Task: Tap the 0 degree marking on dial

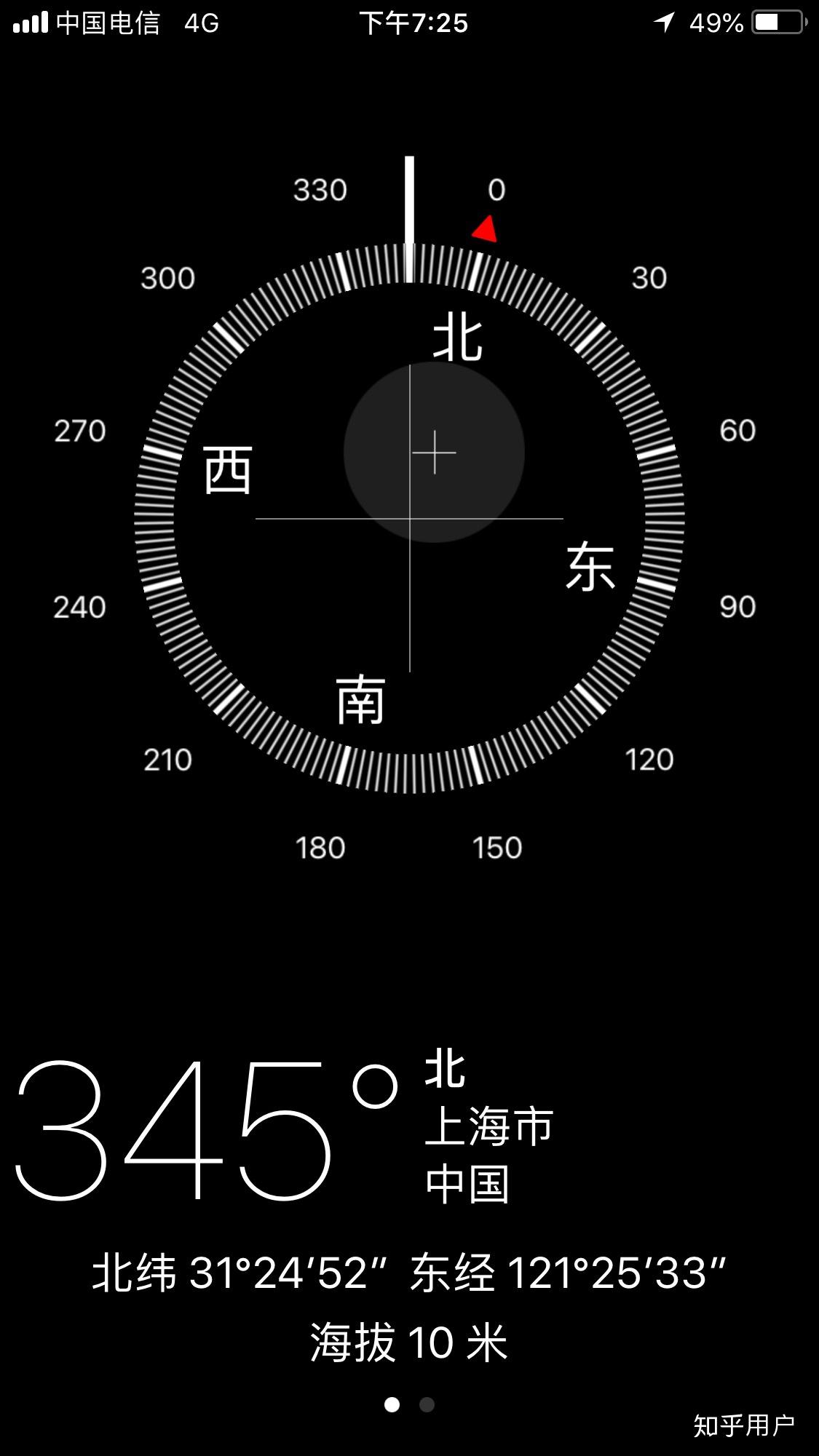Action: 496,188
